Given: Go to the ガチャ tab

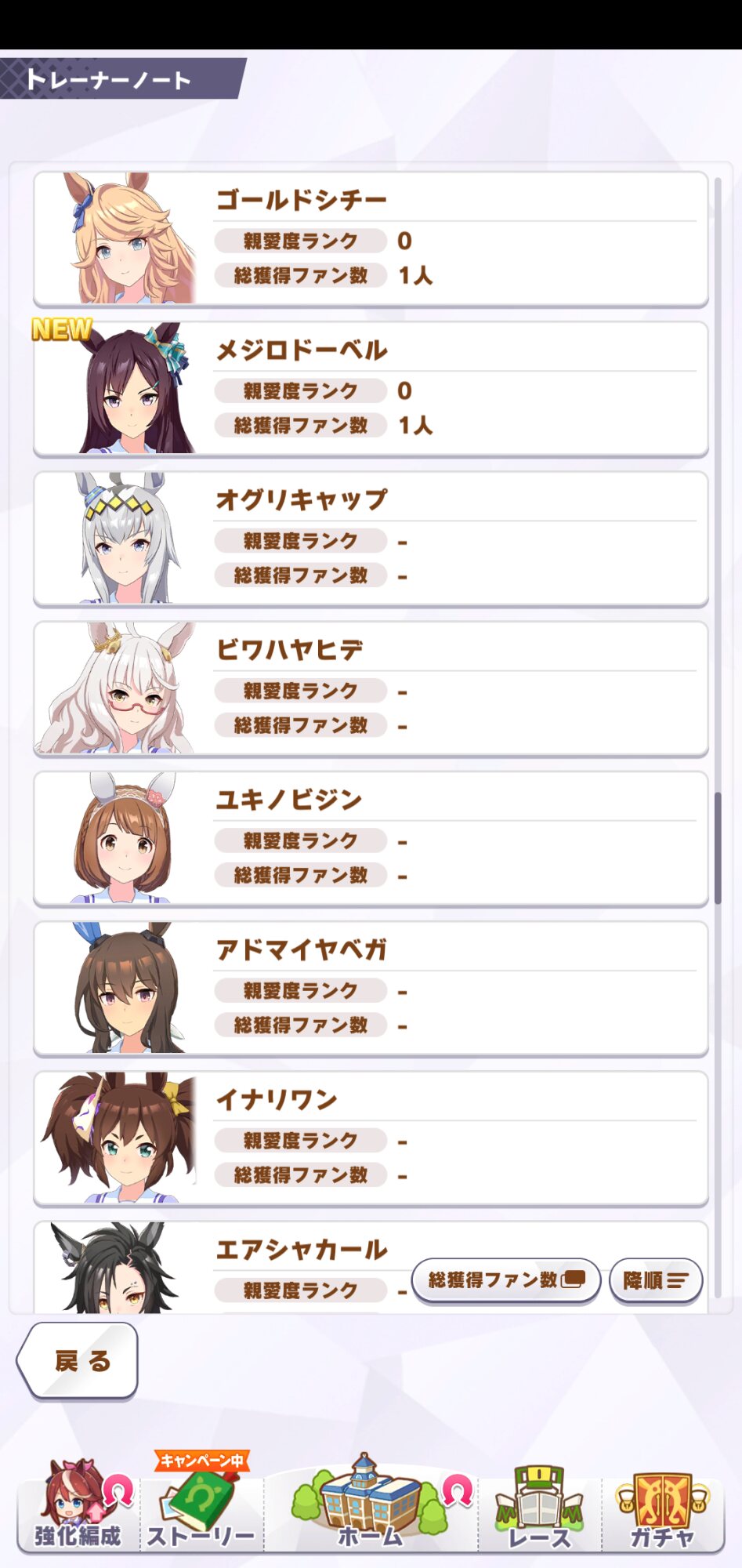Looking at the screenshot, I should point(663,1504).
